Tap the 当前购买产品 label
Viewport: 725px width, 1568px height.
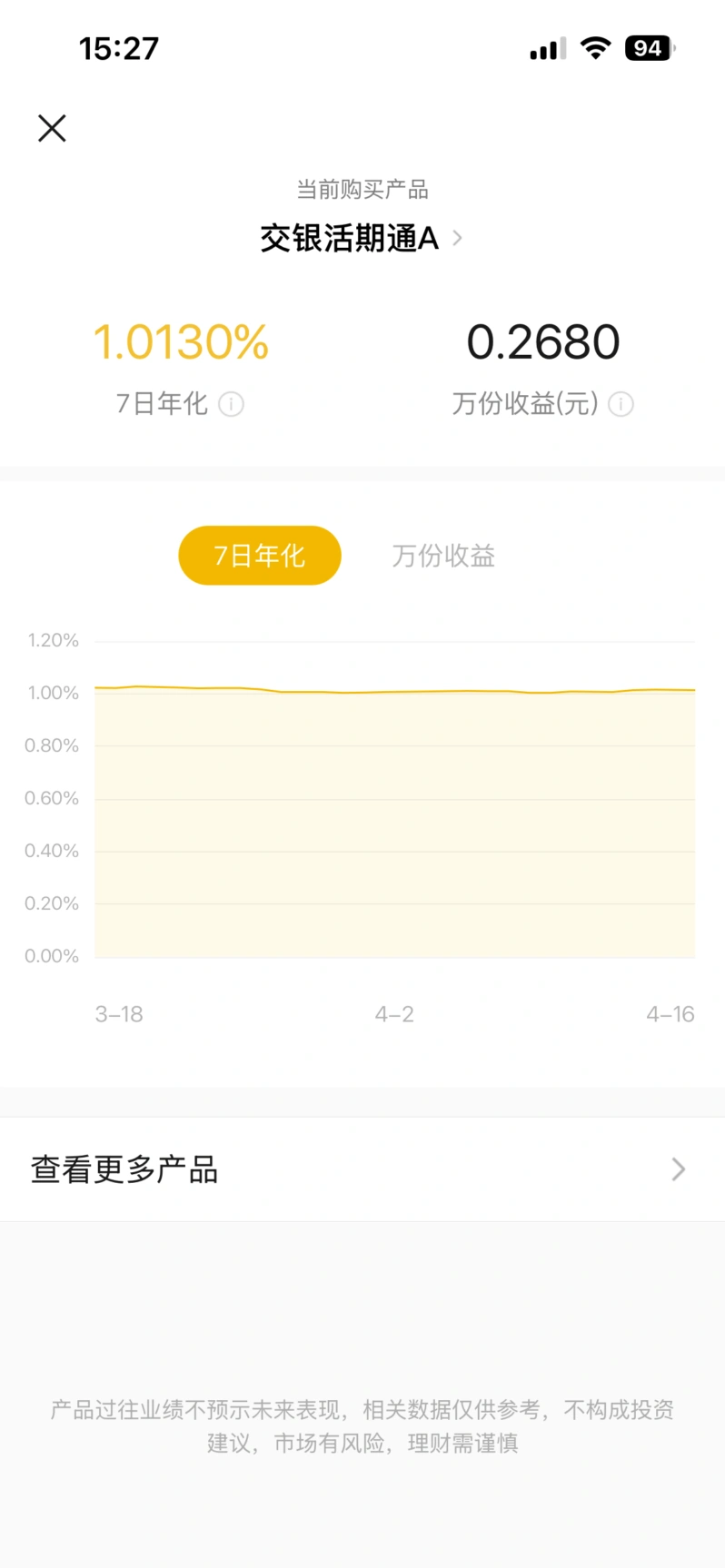pos(362,189)
